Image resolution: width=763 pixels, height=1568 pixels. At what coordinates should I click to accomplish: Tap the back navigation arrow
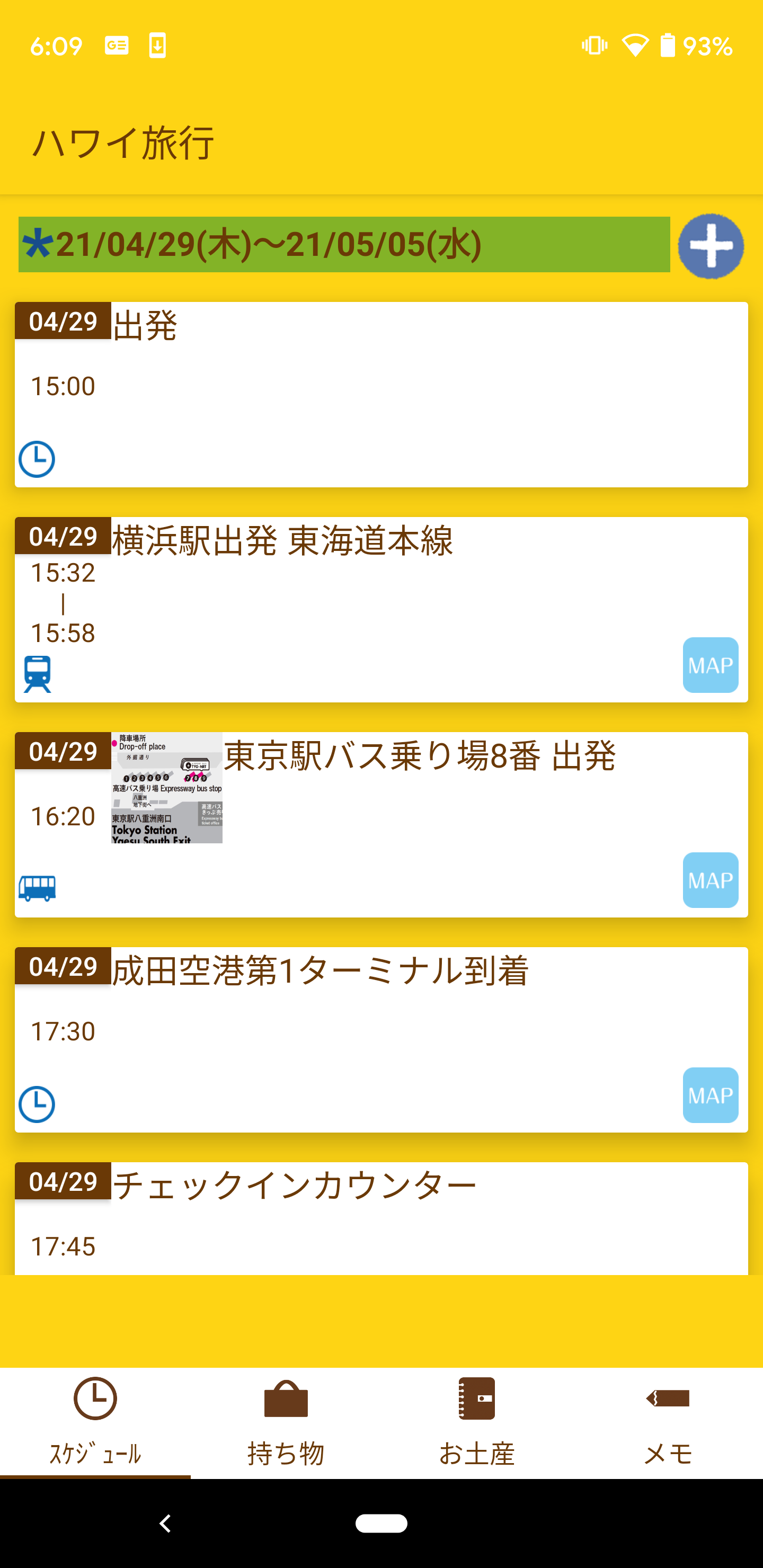pos(163,1524)
